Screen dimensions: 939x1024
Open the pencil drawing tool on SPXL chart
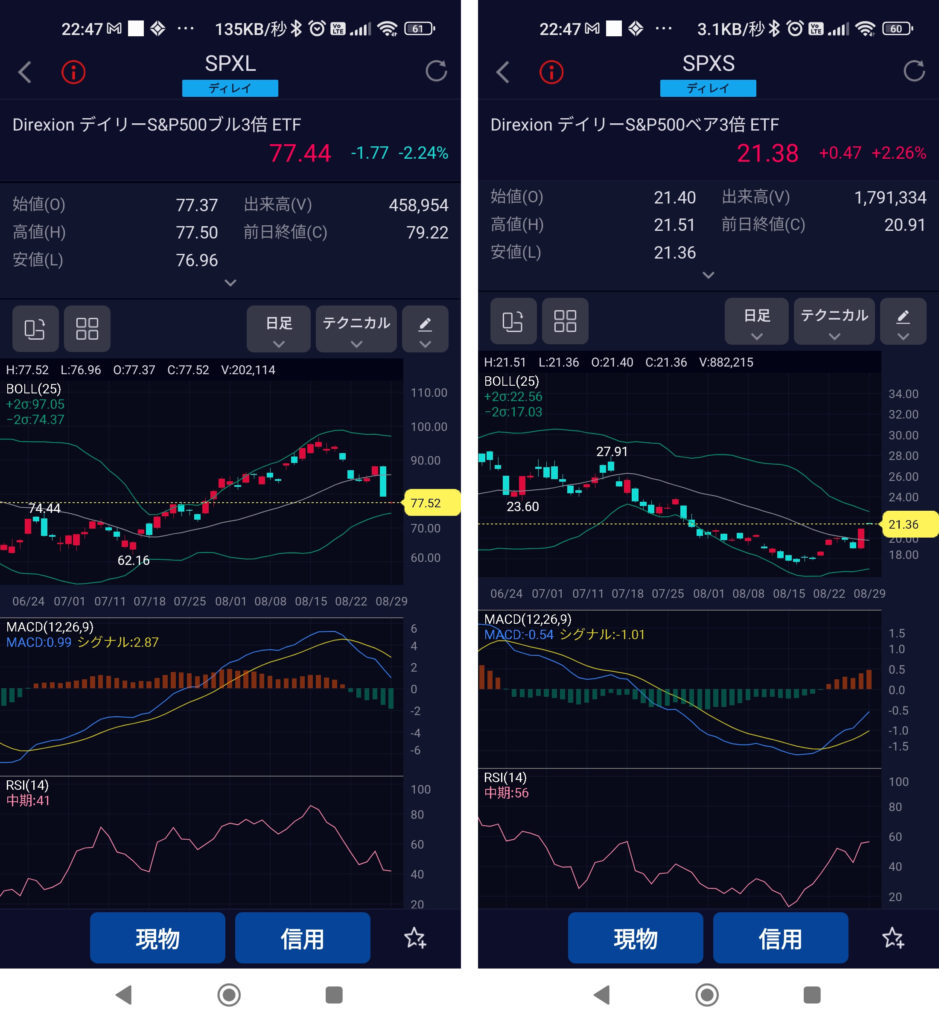pyautogui.click(x=425, y=327)
